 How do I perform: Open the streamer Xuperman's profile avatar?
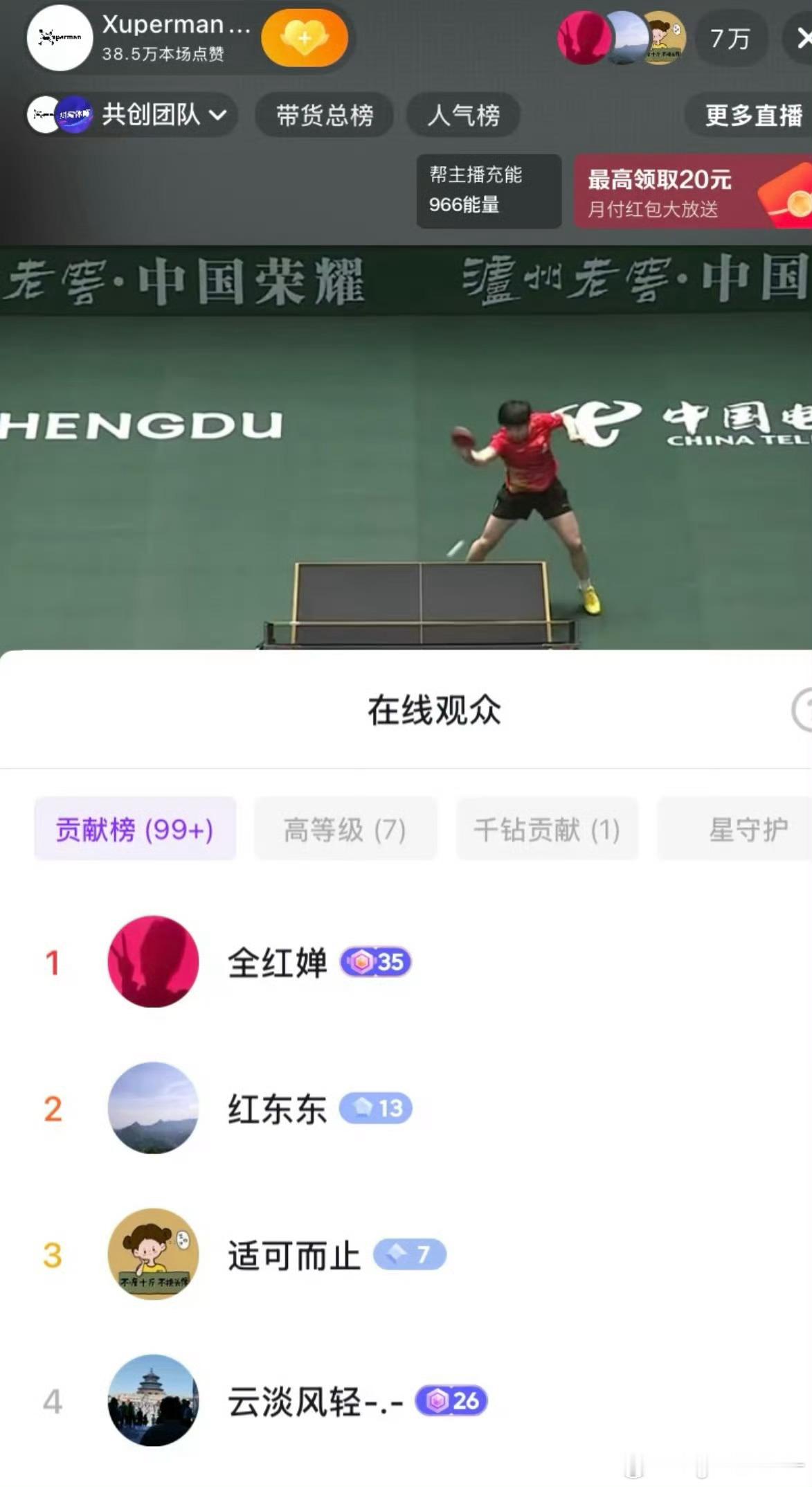(x=60, y=39)
